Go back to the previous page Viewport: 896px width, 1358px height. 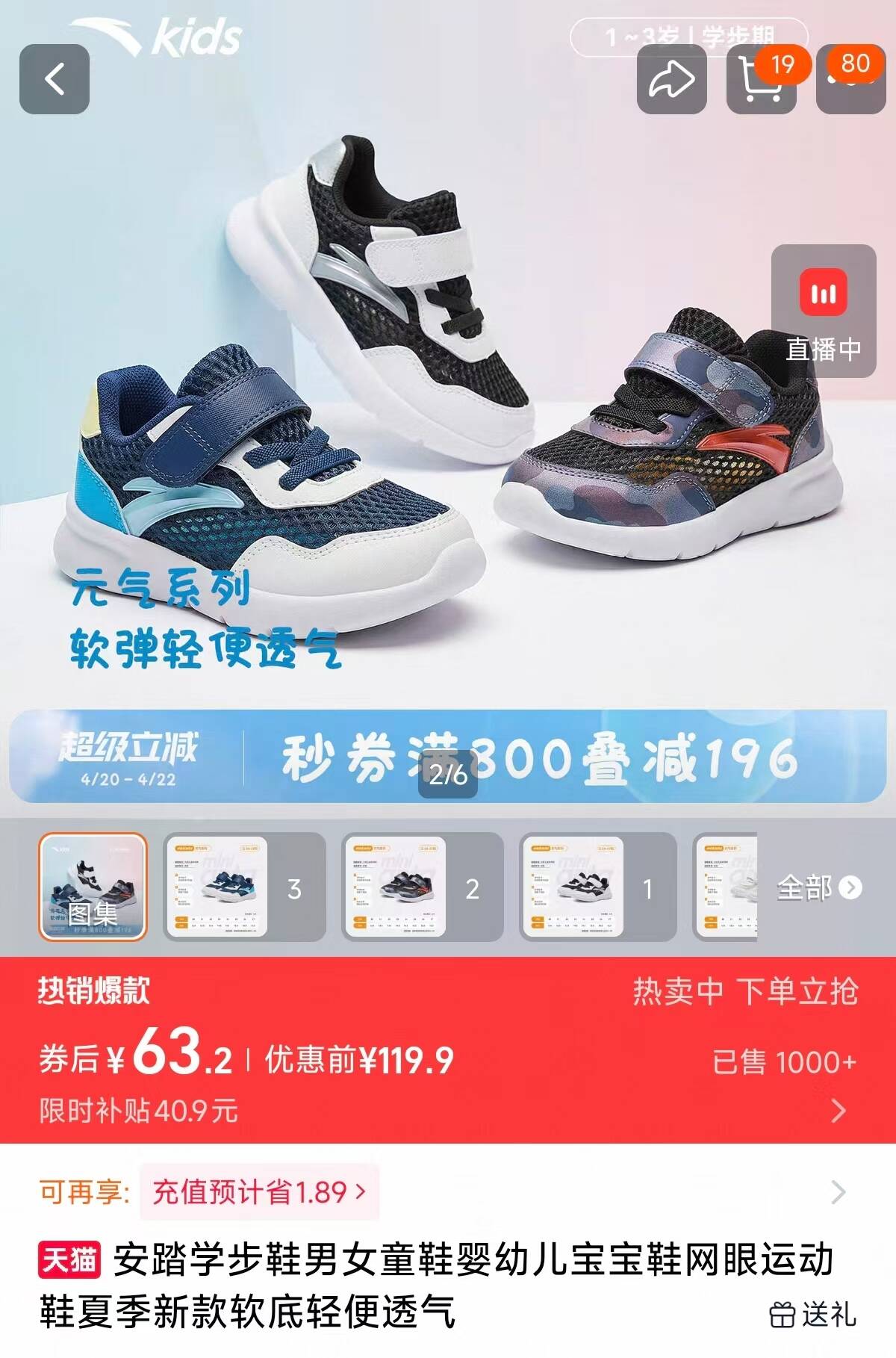(55, 79)
